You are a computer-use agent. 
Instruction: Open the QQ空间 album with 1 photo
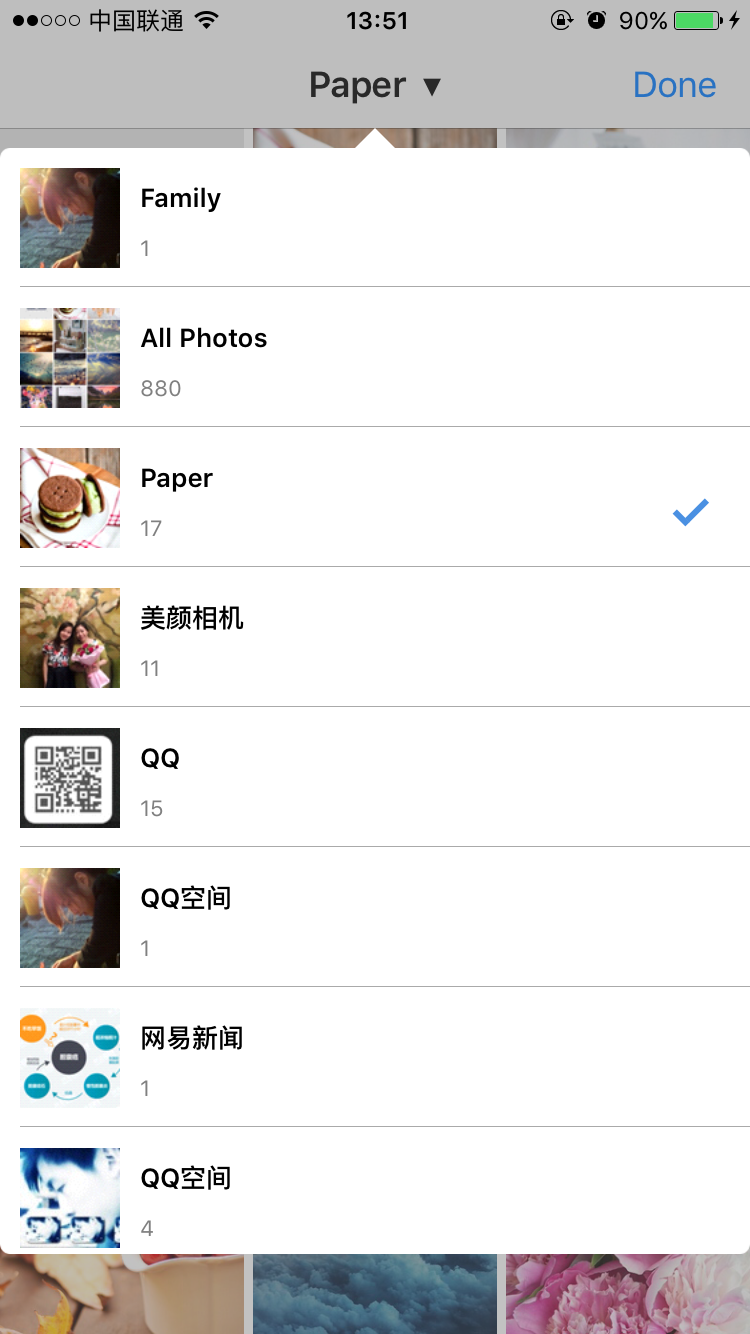[x=375, y=918]
